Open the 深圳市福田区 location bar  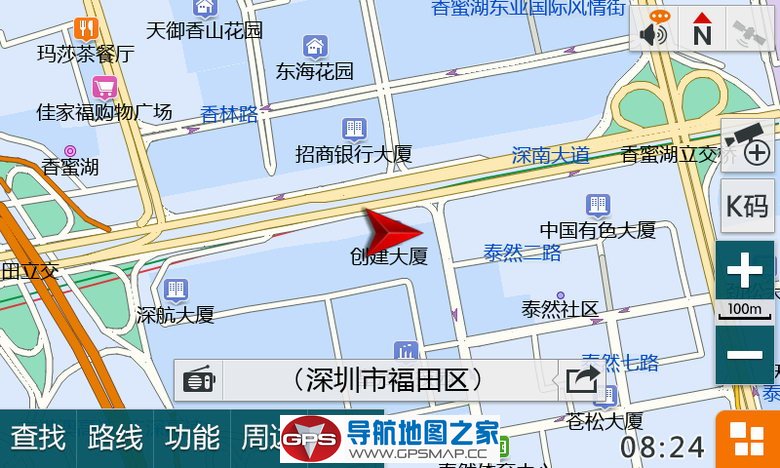389,380
